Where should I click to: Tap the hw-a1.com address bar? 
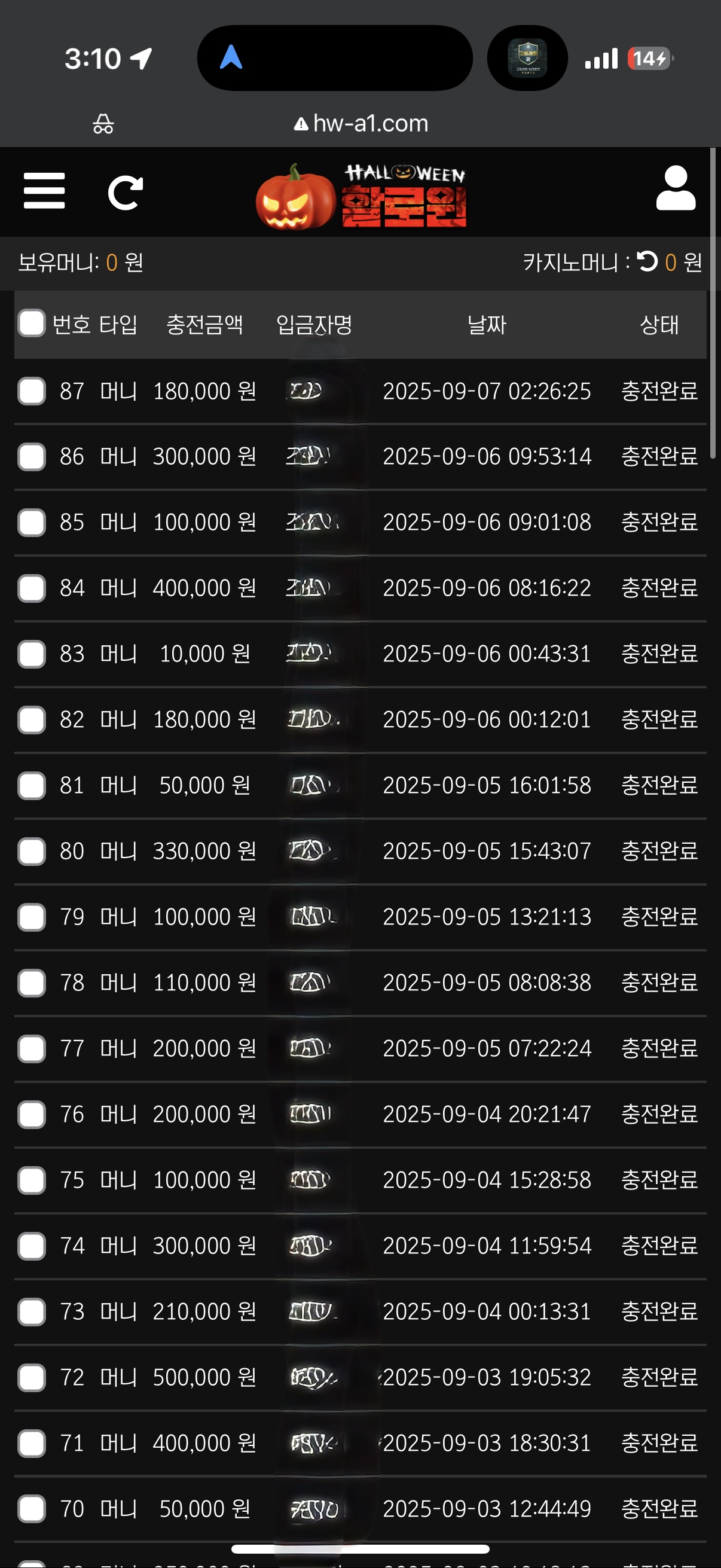362,124
